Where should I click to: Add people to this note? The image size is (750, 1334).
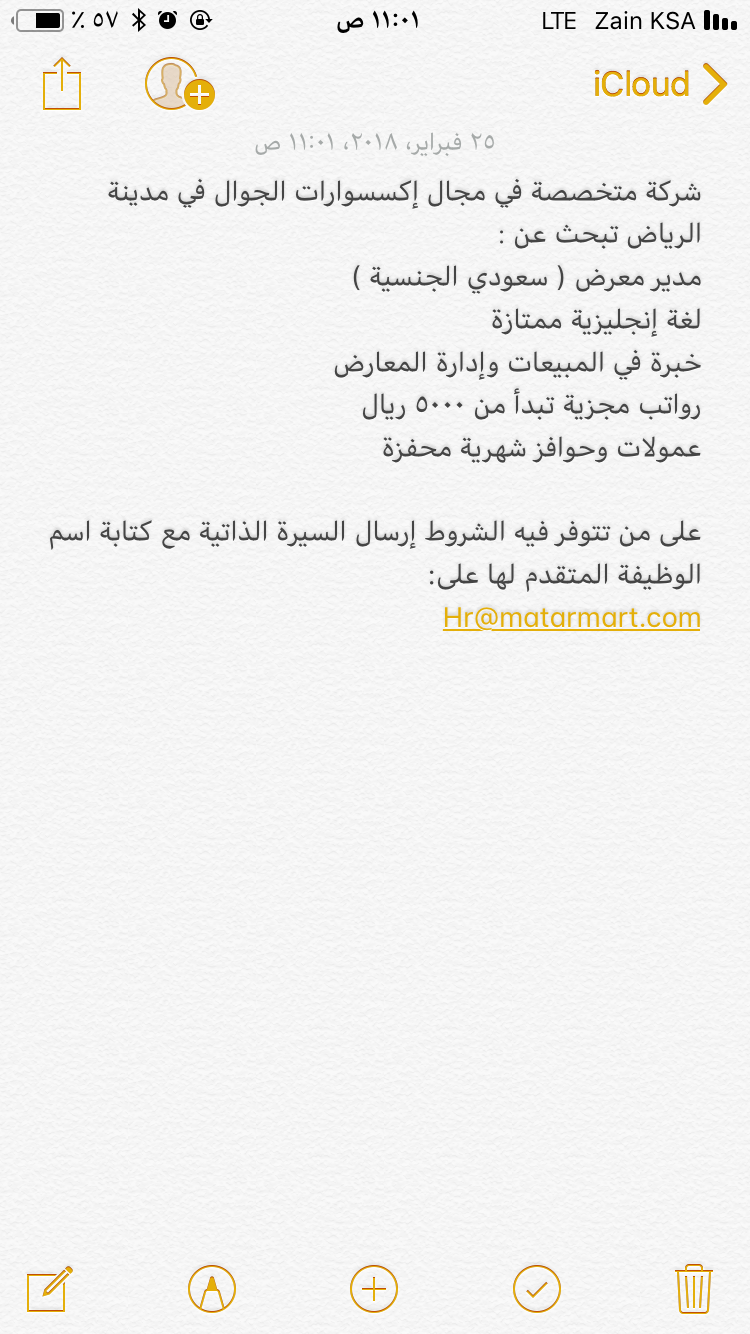(x=178, y=84)
